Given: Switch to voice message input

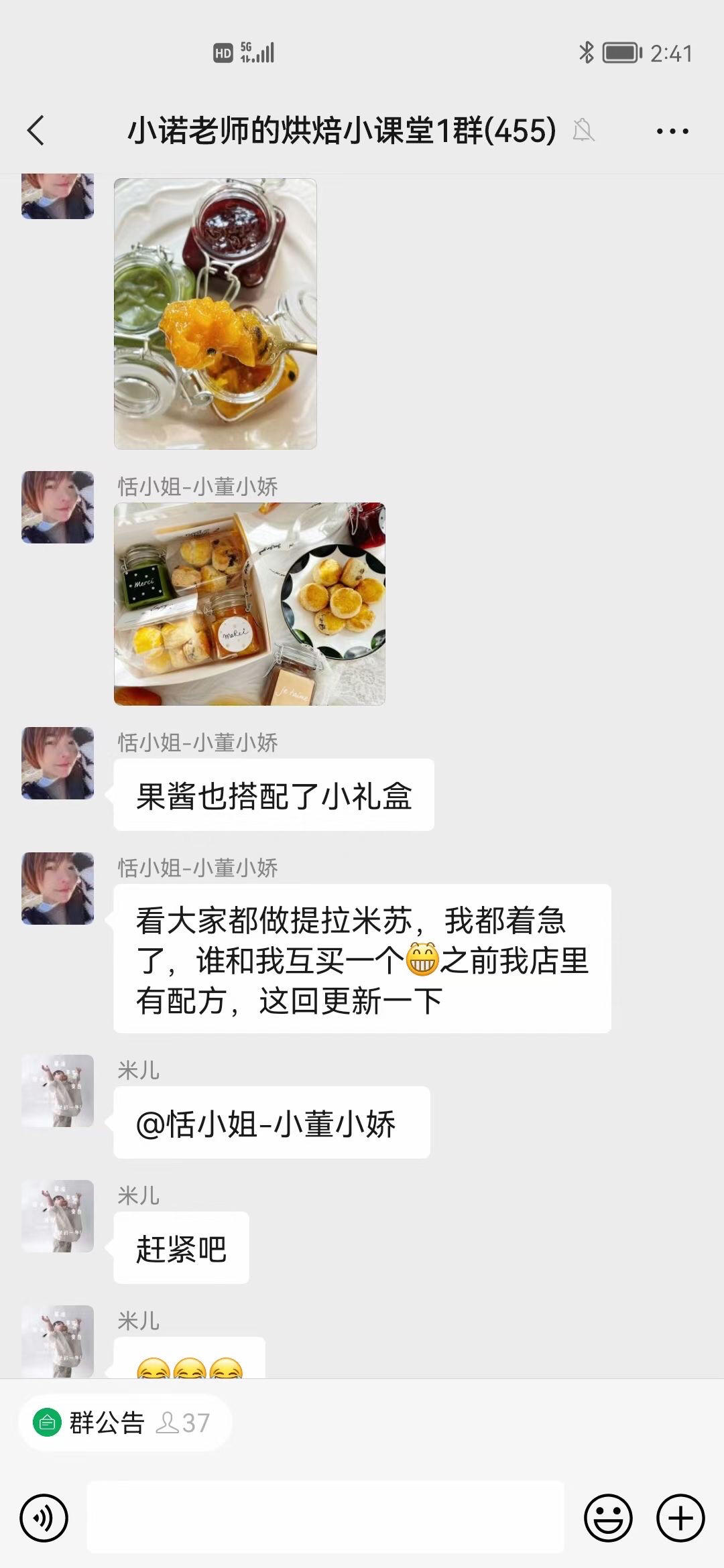Looking at the screenshot, I should tap(44, 1518).
